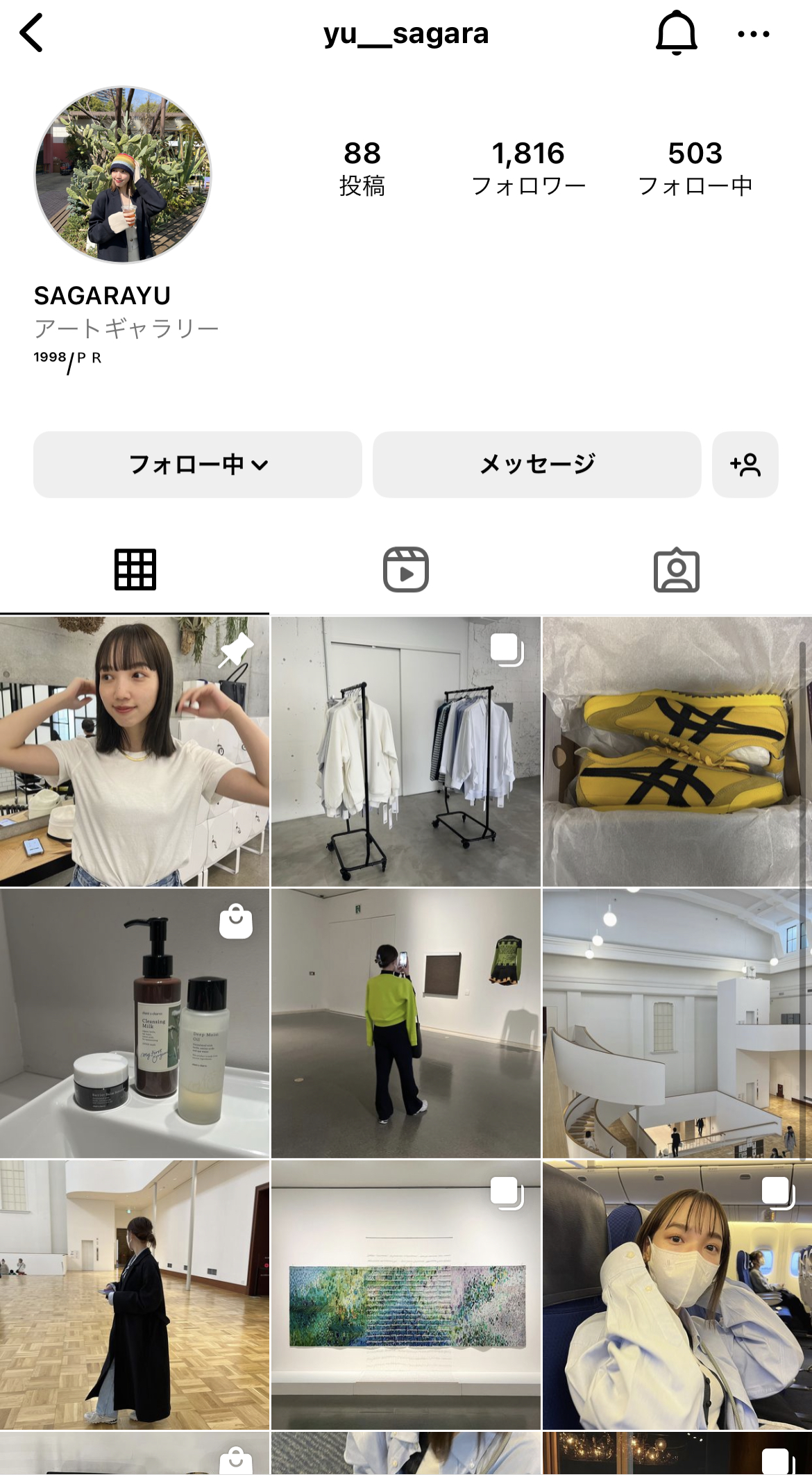The width and height of the screenshot is (812, 1477).
Task: Open the green tapestry artwork post
Action: [406, 1294]
